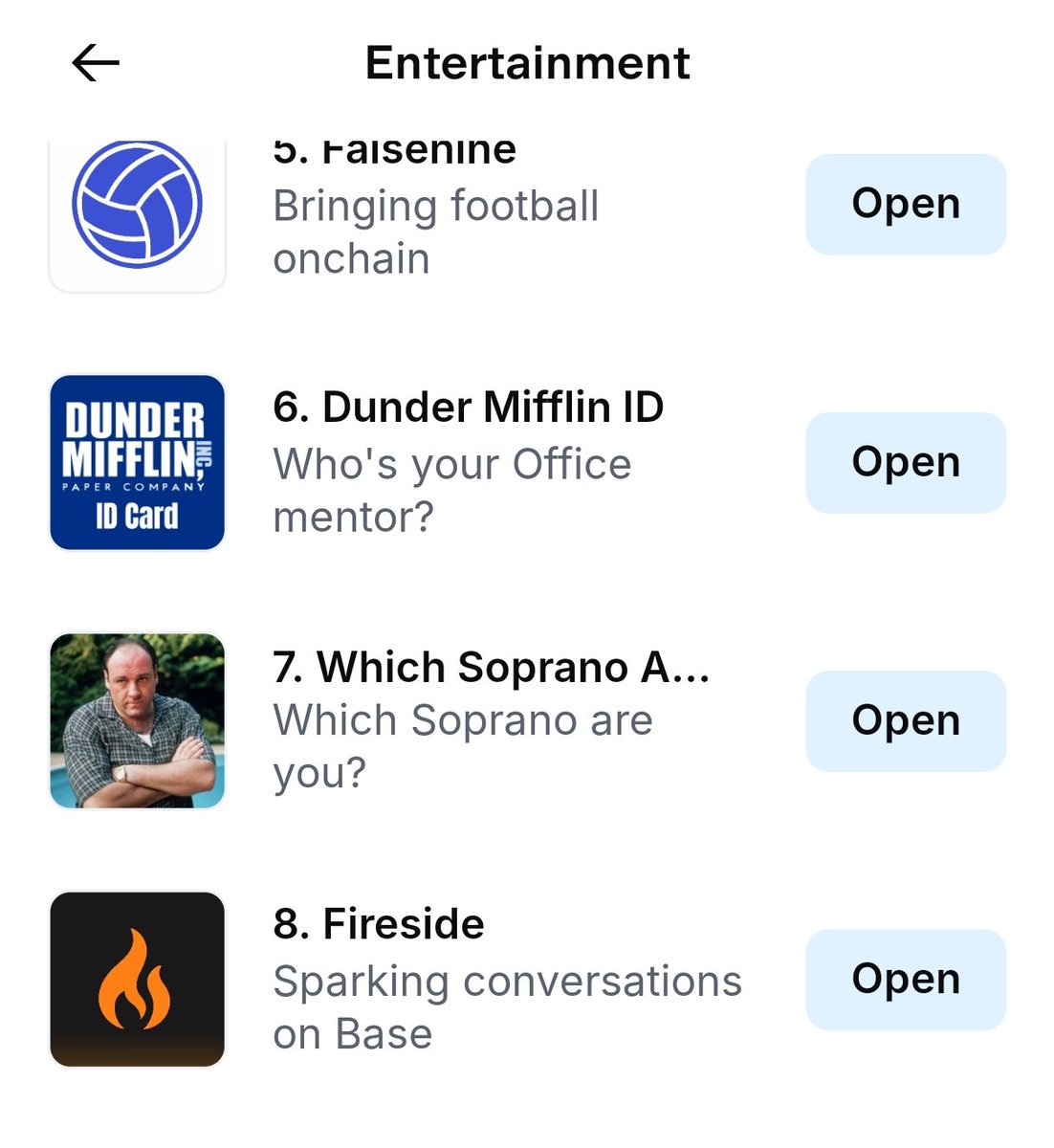Launch Which Soprano with its Open button
Image resolution: width=1054 pixels, height=1148 pixels.
click(906, 720)
